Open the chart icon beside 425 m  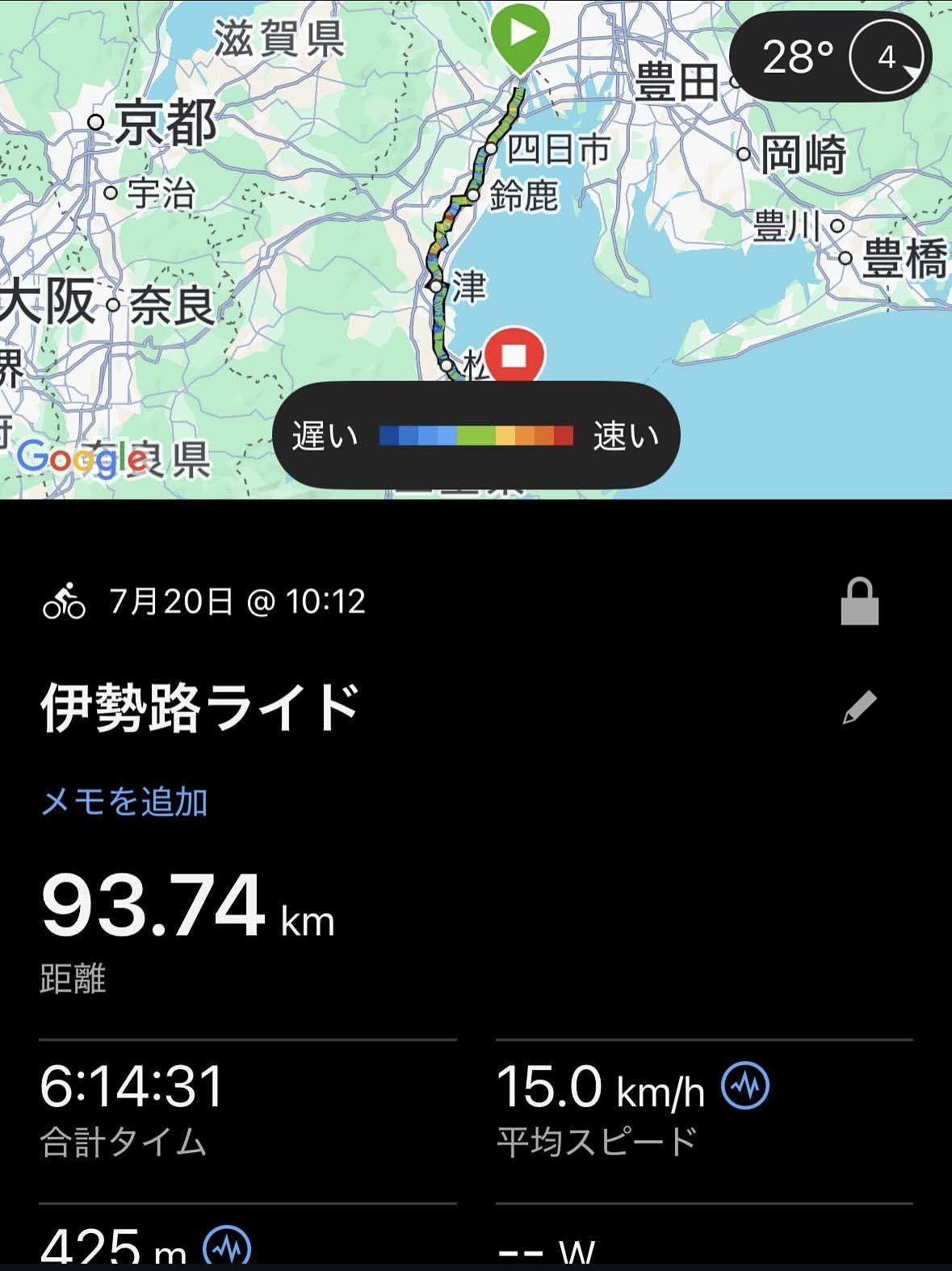226,1248
